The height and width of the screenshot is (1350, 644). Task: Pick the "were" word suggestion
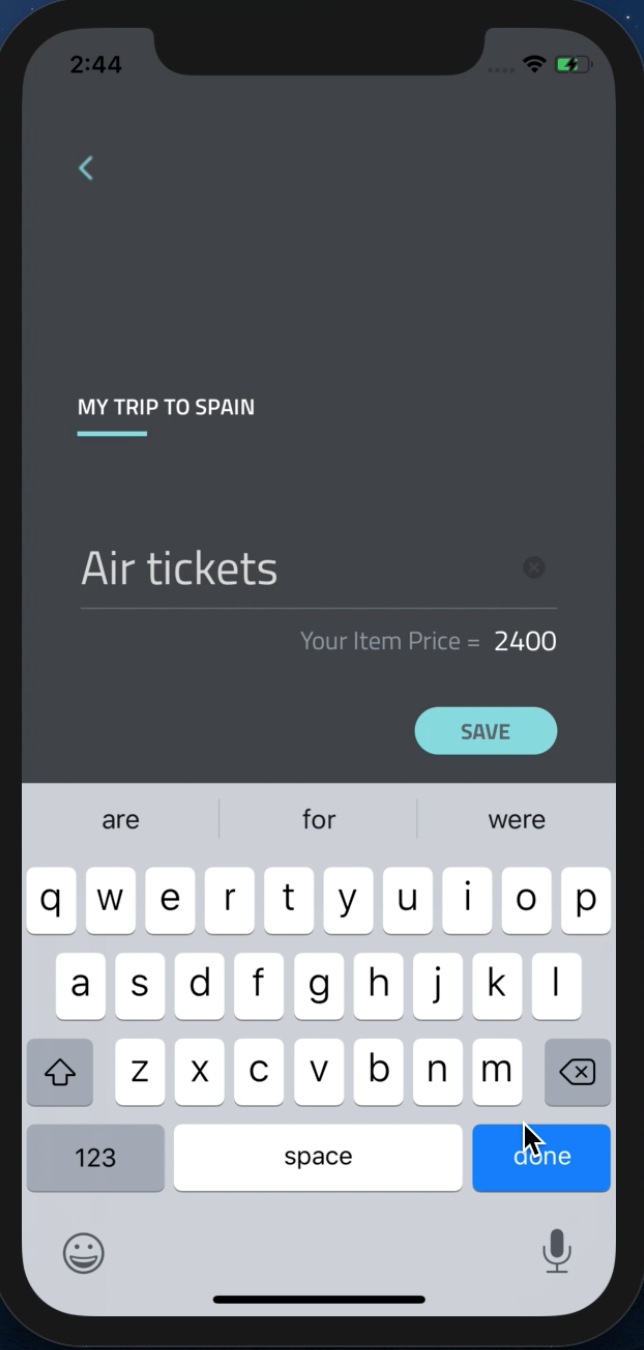(516, 820)
